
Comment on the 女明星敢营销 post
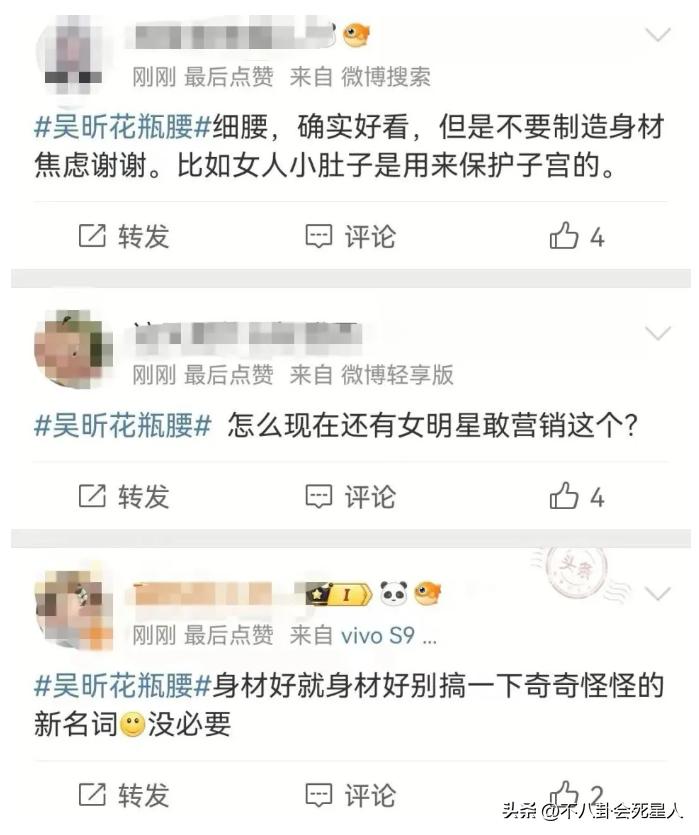click(350, 496)
